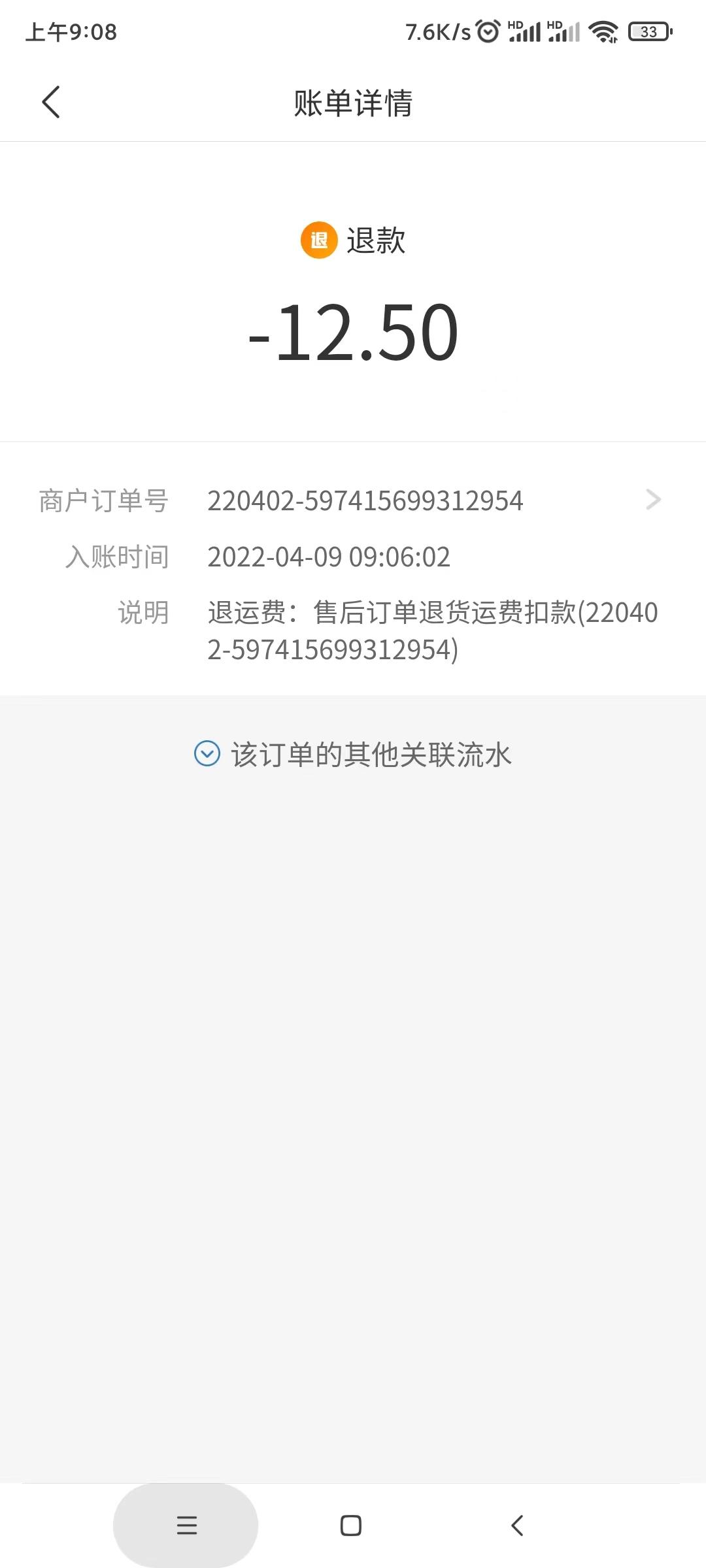Tap the back arrow on the title bar
This screenshot has width=706, height=1568.
(52, 103)
